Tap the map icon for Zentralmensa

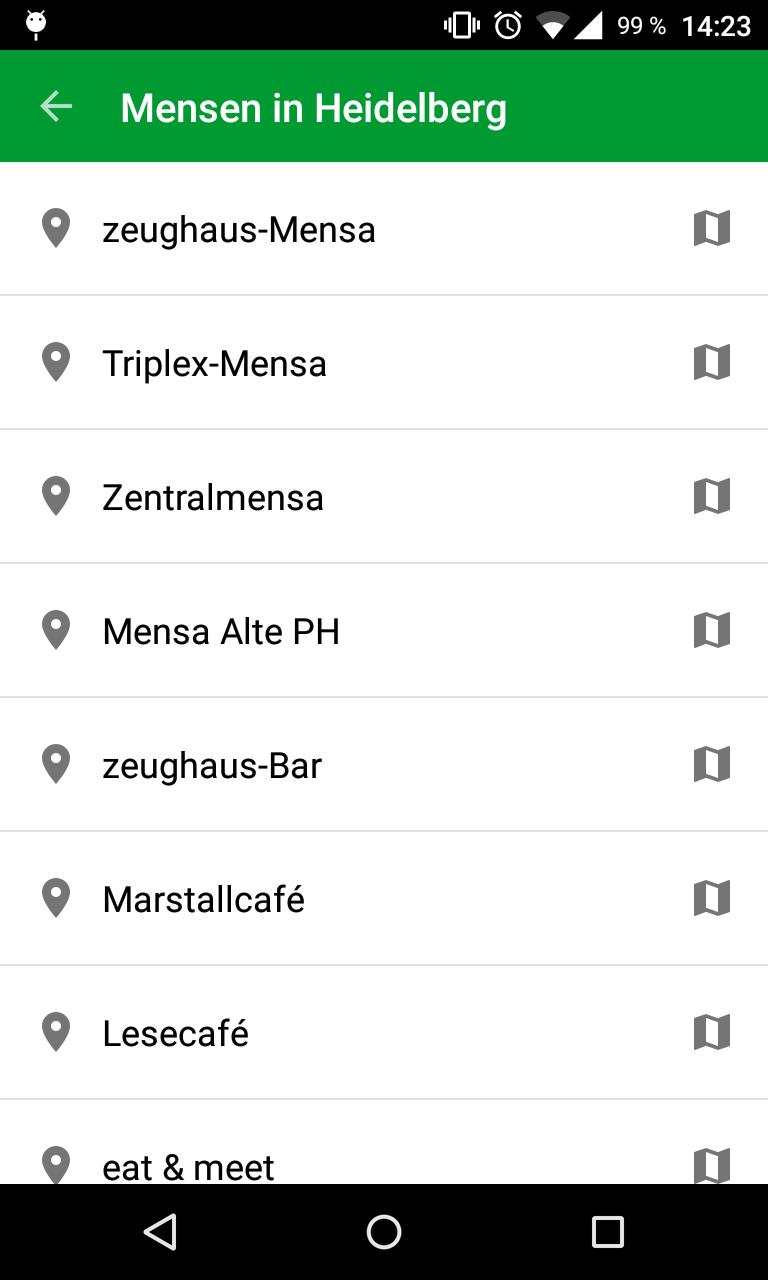(x=712, y=496)
